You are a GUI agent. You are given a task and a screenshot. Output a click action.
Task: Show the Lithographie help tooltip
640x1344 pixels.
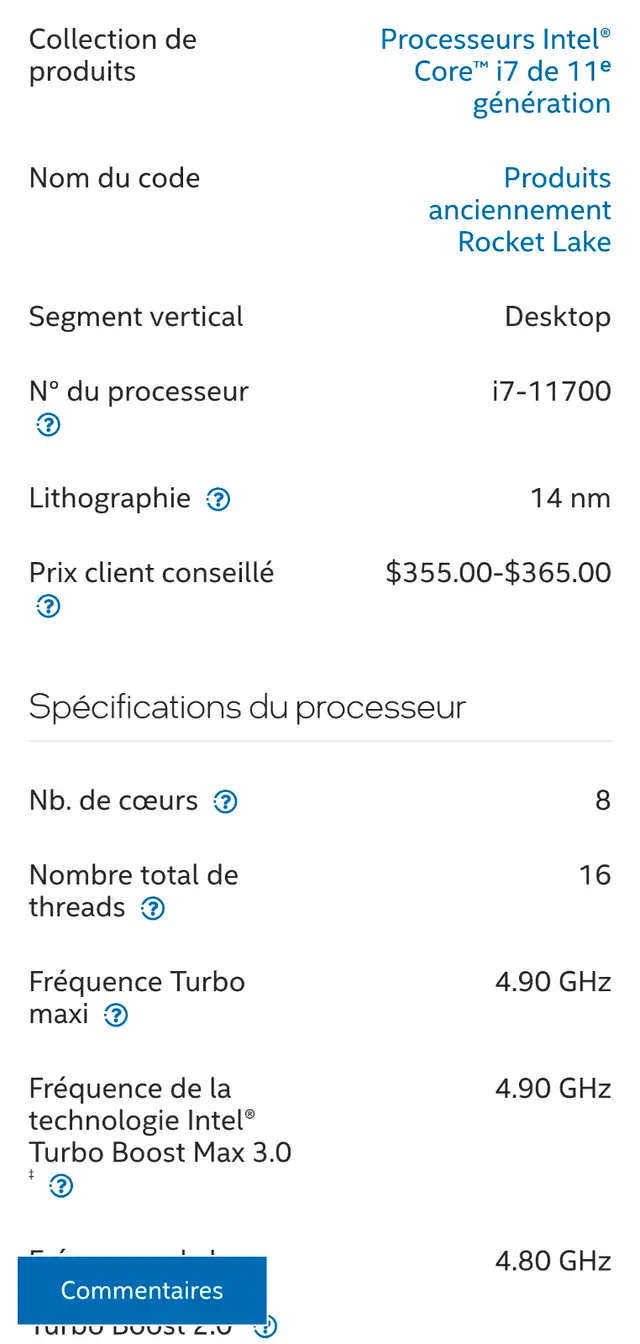[218, 499]
